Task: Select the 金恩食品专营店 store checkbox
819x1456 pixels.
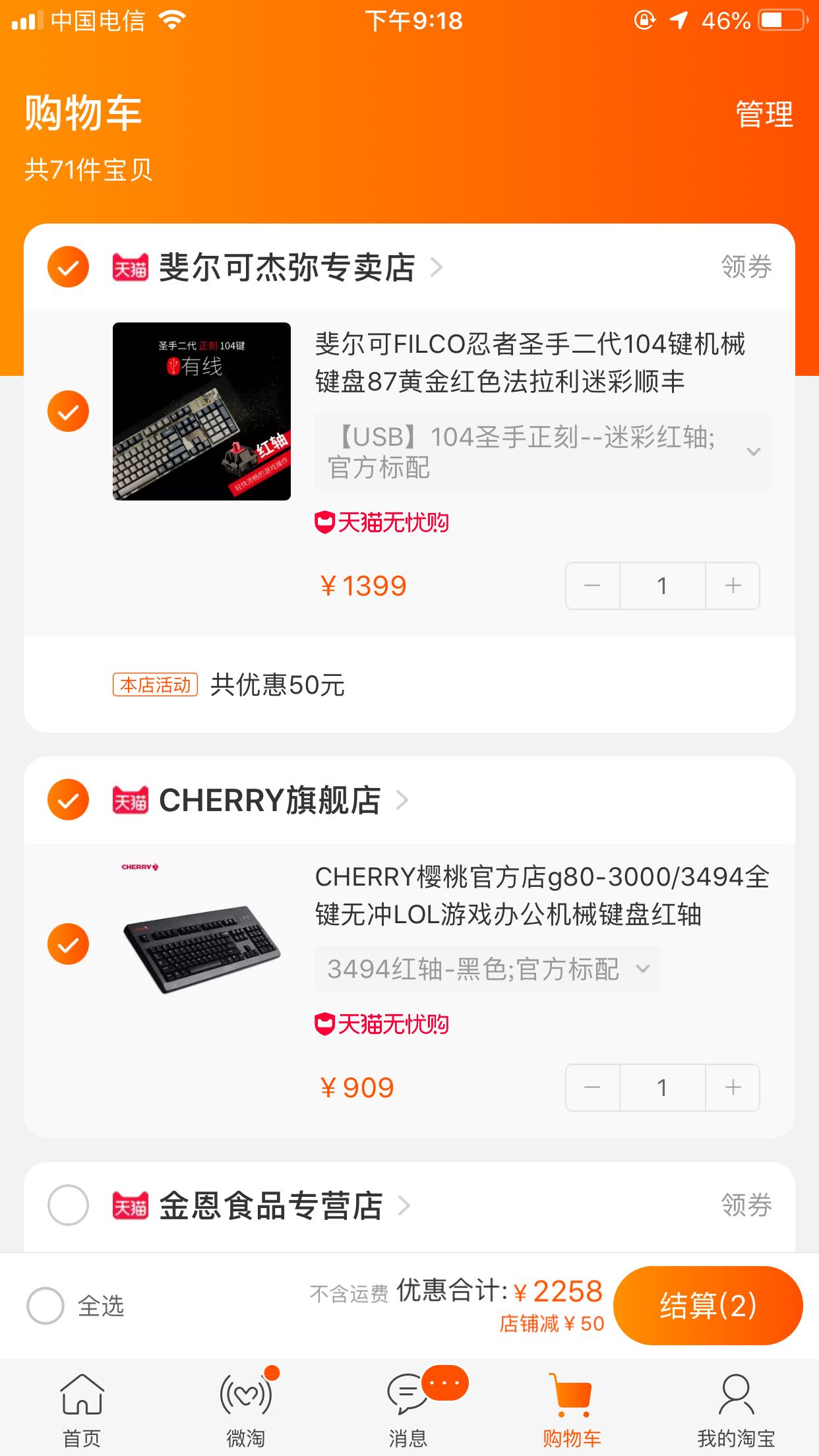Action: 68,1205
